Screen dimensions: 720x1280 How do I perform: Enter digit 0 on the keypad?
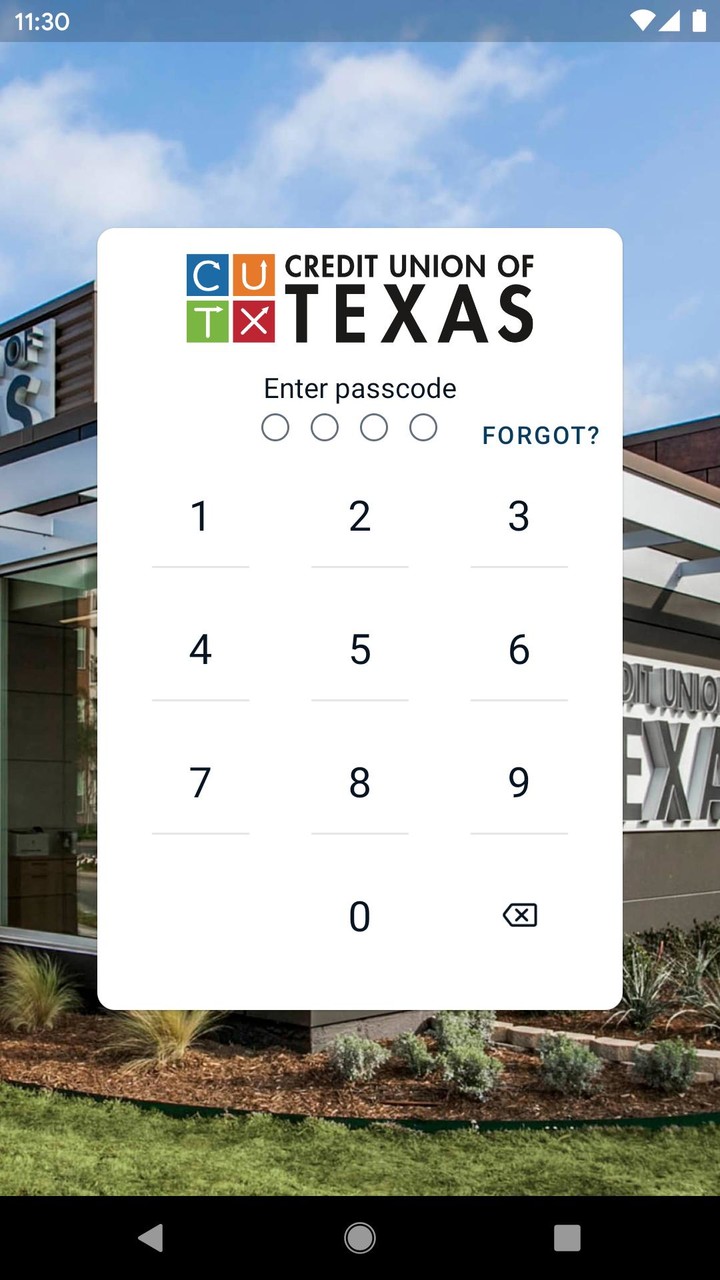pos(360,916)
